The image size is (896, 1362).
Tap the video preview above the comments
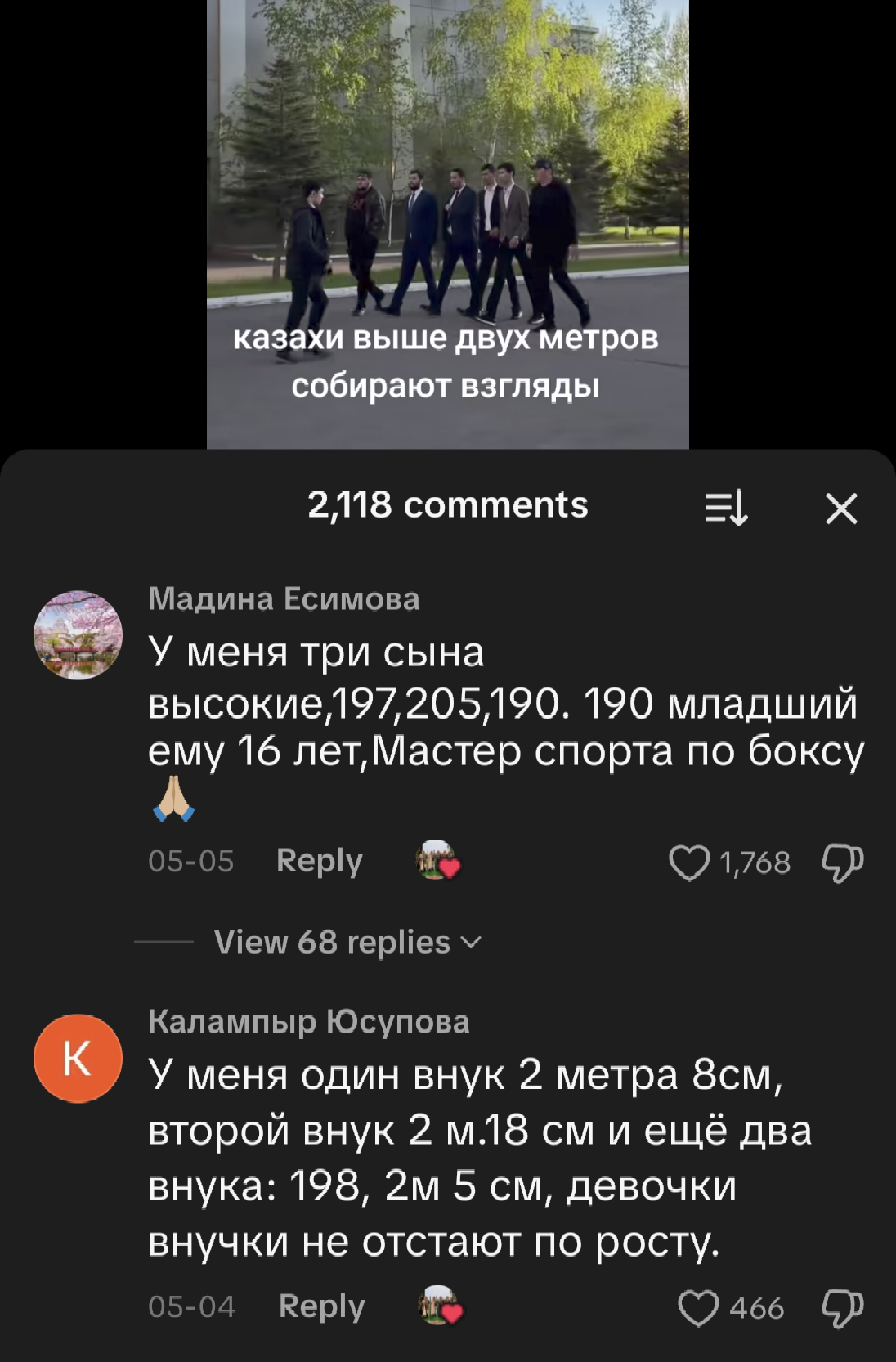click(x=448, y=224)
